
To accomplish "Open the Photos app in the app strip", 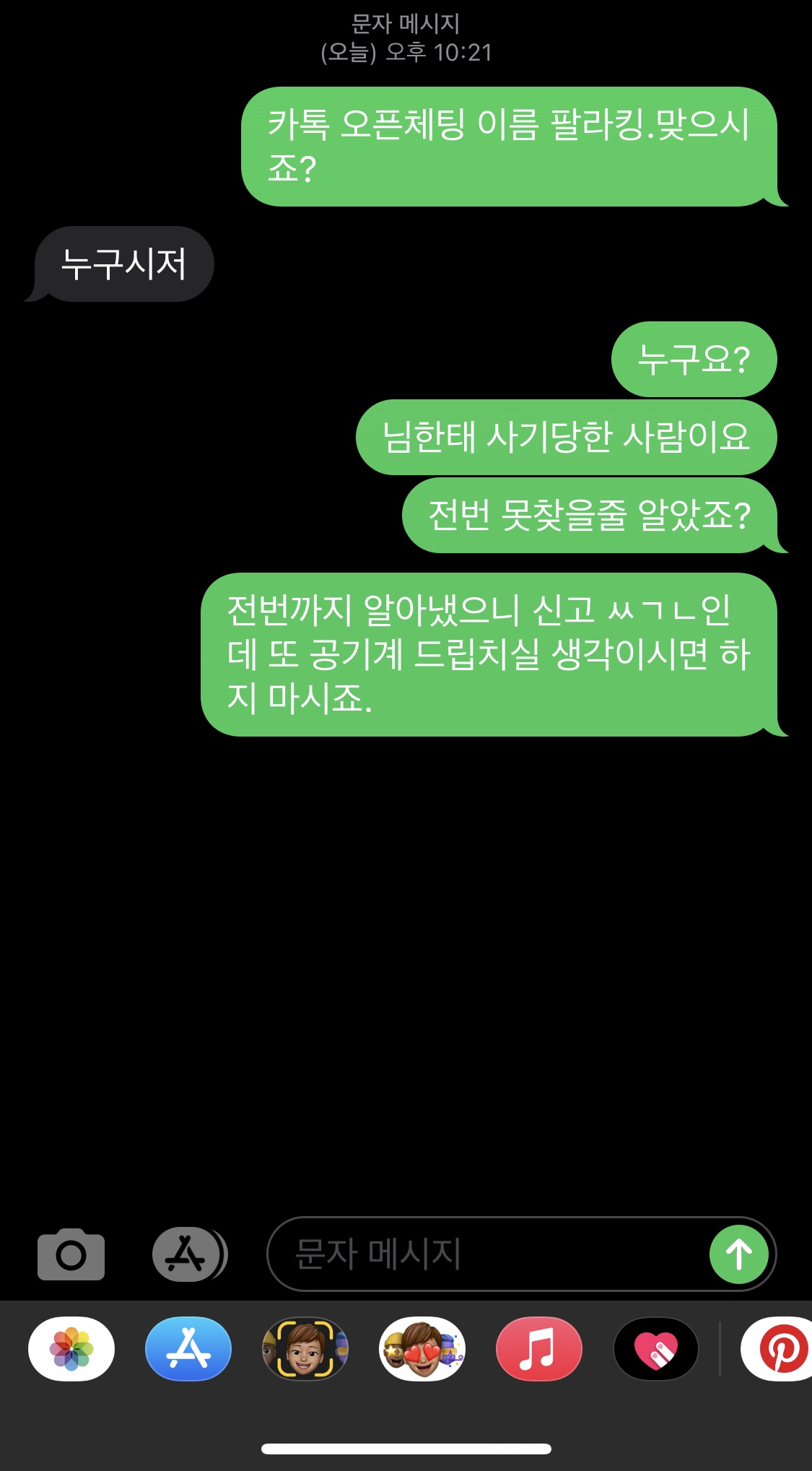I will [x=71, y=1349].
